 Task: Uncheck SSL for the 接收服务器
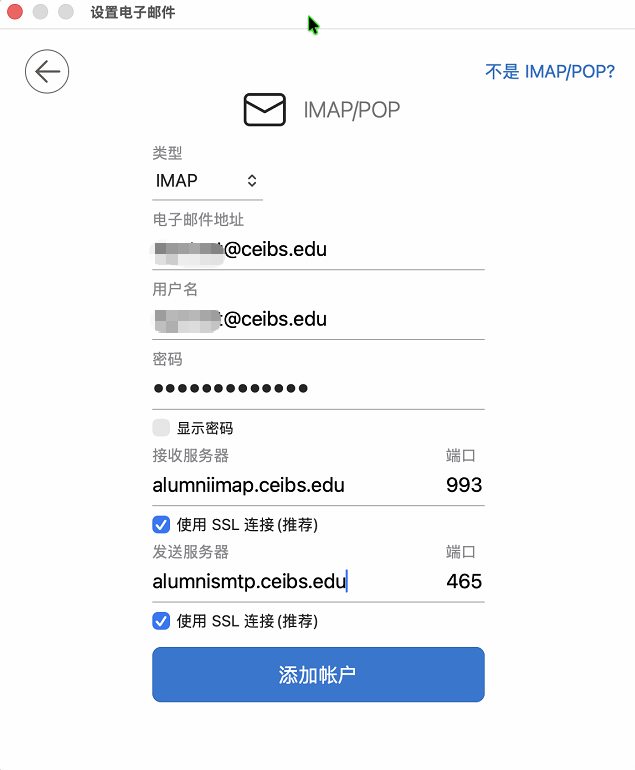coord(161,525)
